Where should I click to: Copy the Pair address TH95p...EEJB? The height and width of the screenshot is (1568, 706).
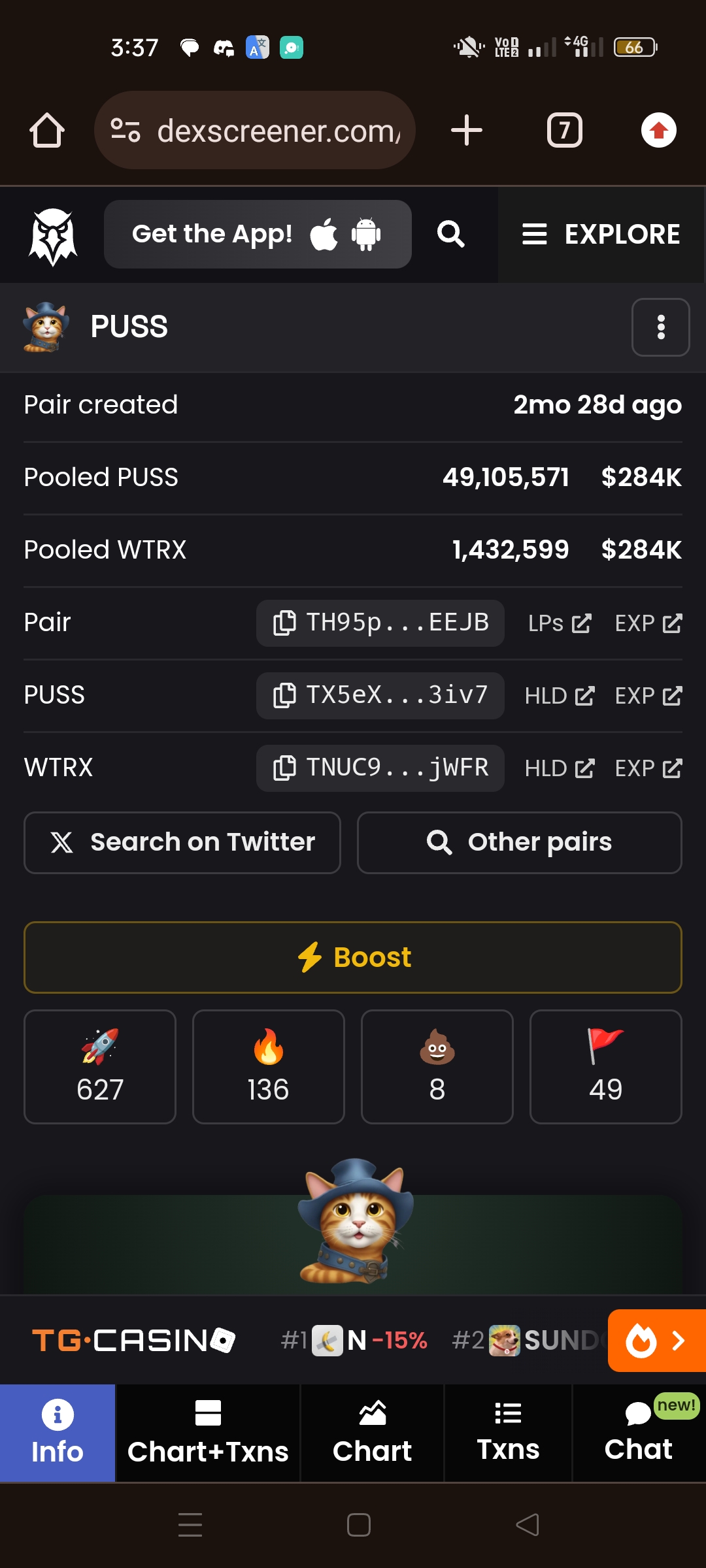(x=380, y=623)
